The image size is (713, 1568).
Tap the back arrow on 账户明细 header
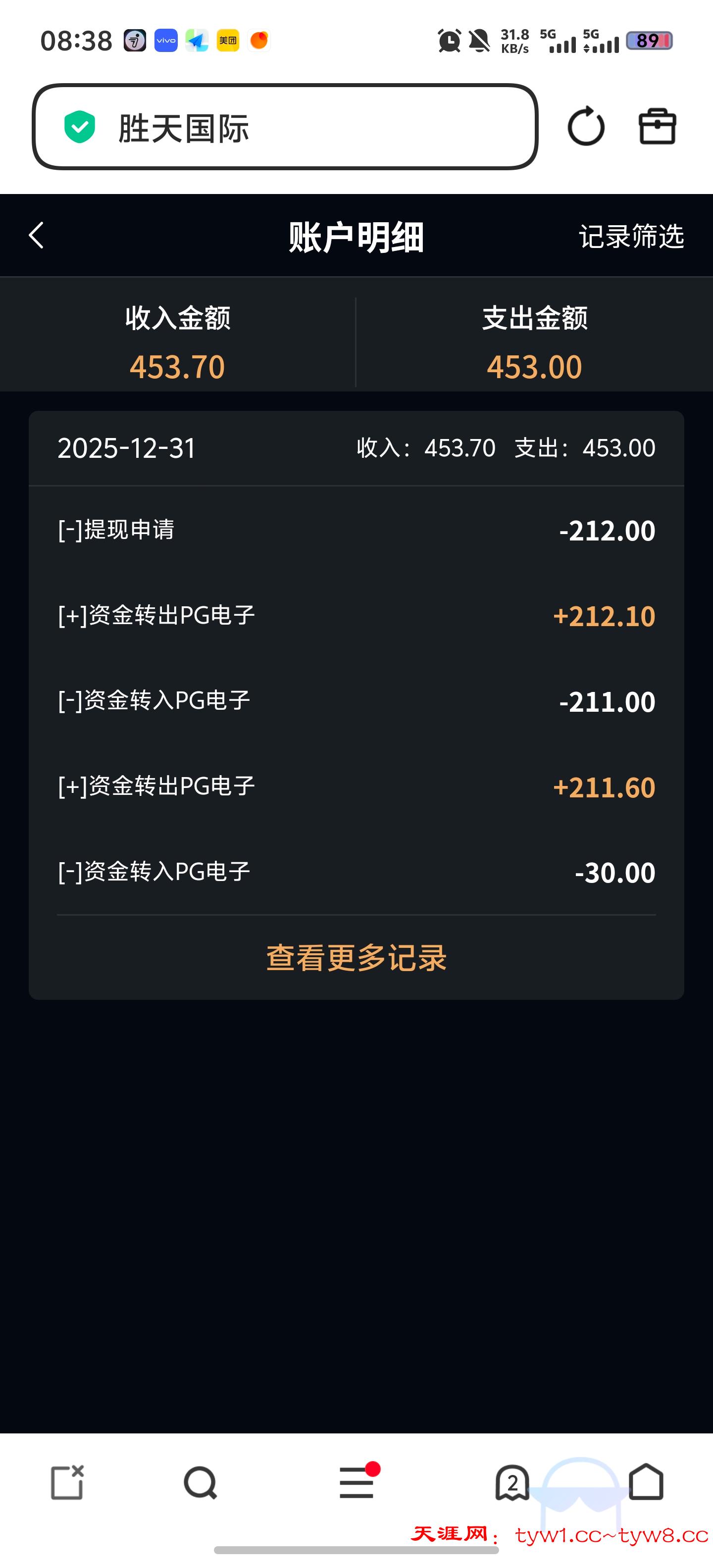(35, 236)
